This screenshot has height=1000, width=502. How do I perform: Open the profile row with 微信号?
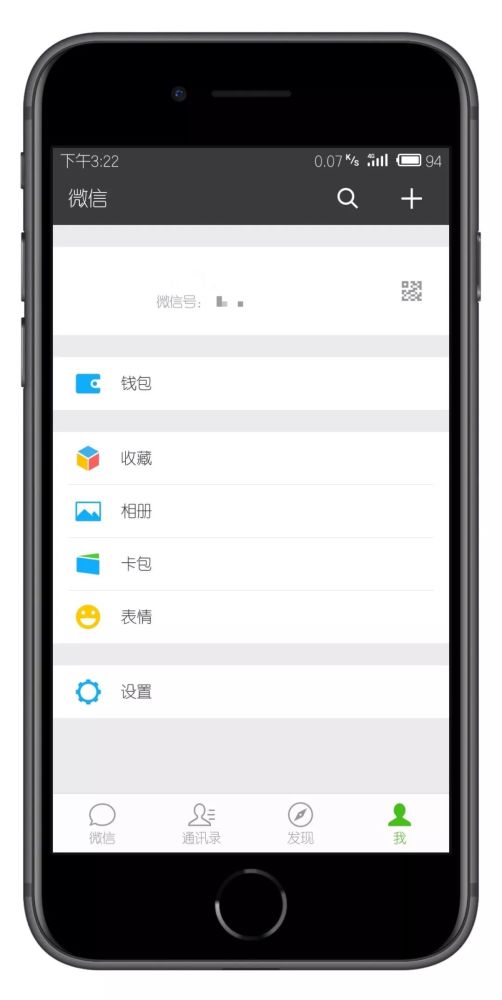tap(251, 291)
